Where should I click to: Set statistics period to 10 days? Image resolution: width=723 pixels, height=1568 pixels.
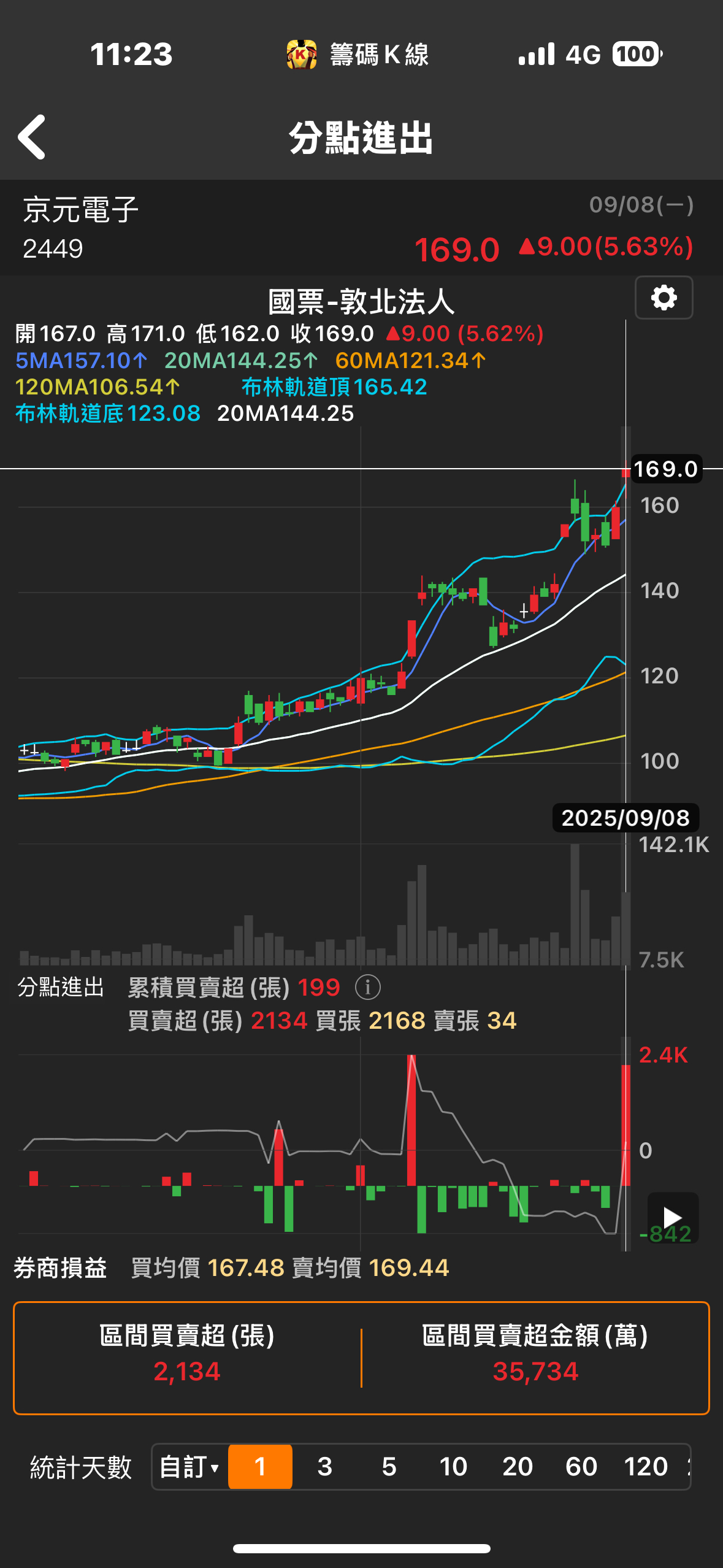(453, 1467)
